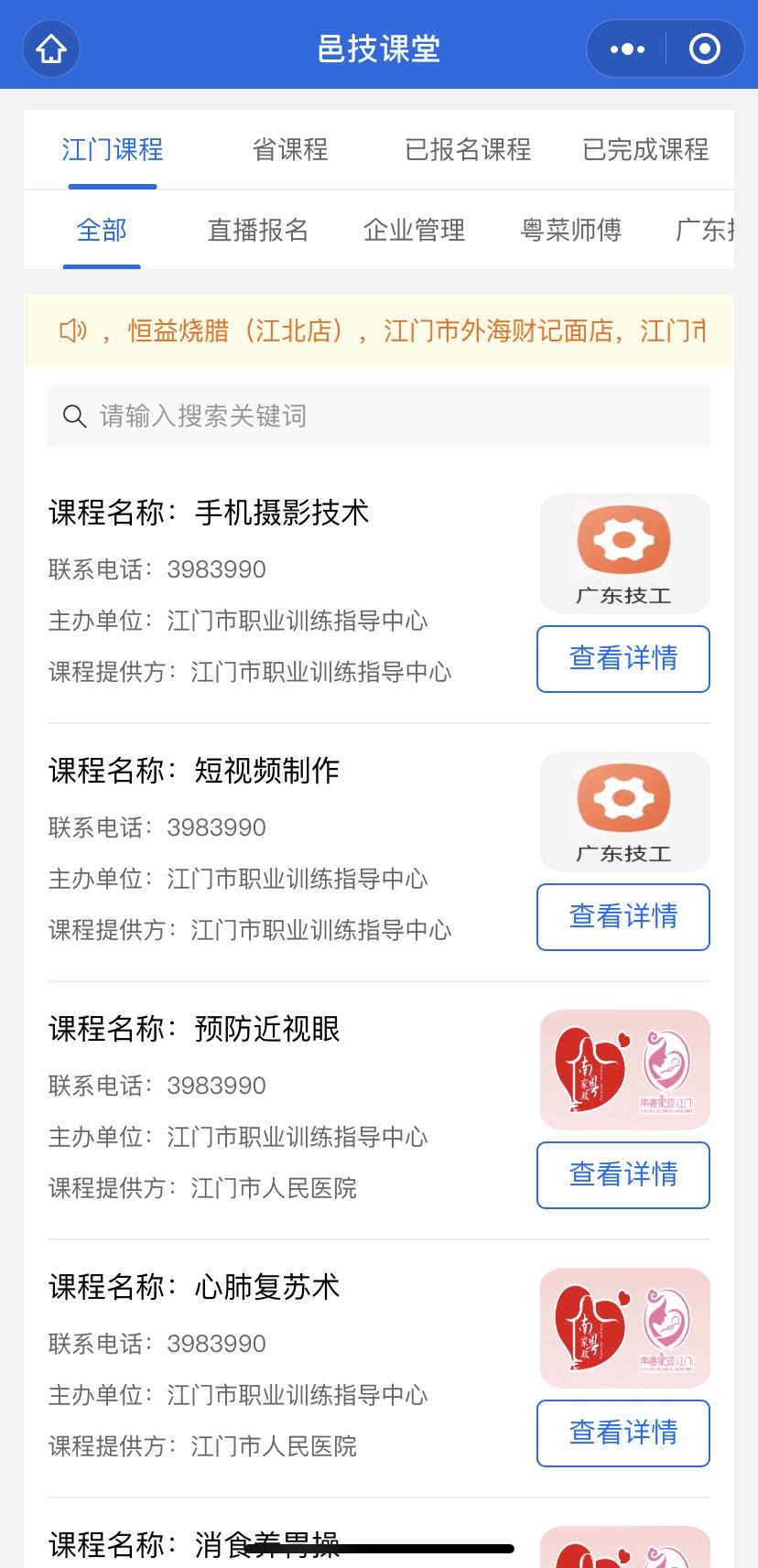
Task: Select the 全部 filter option
Action: [102, 231]
